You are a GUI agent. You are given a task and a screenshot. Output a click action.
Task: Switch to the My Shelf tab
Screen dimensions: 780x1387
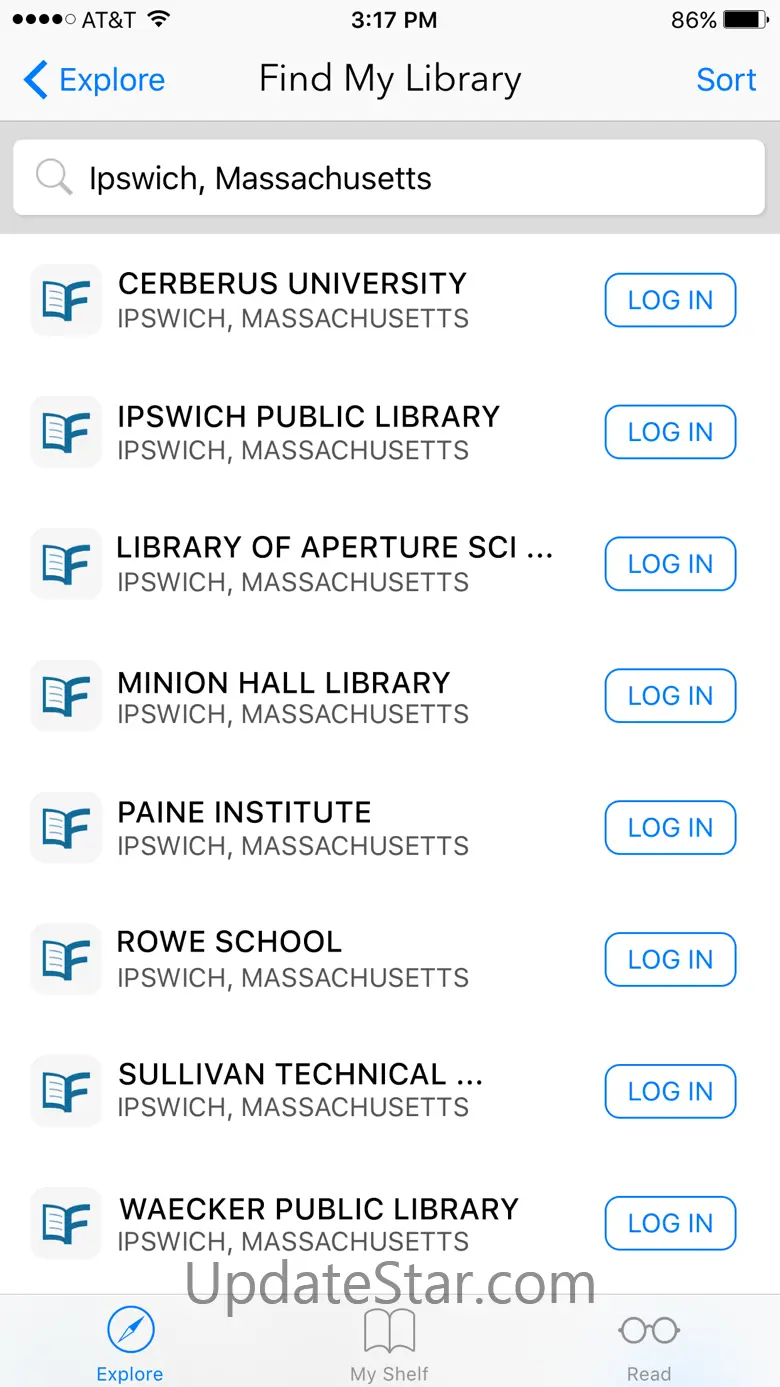[389, 1345]
